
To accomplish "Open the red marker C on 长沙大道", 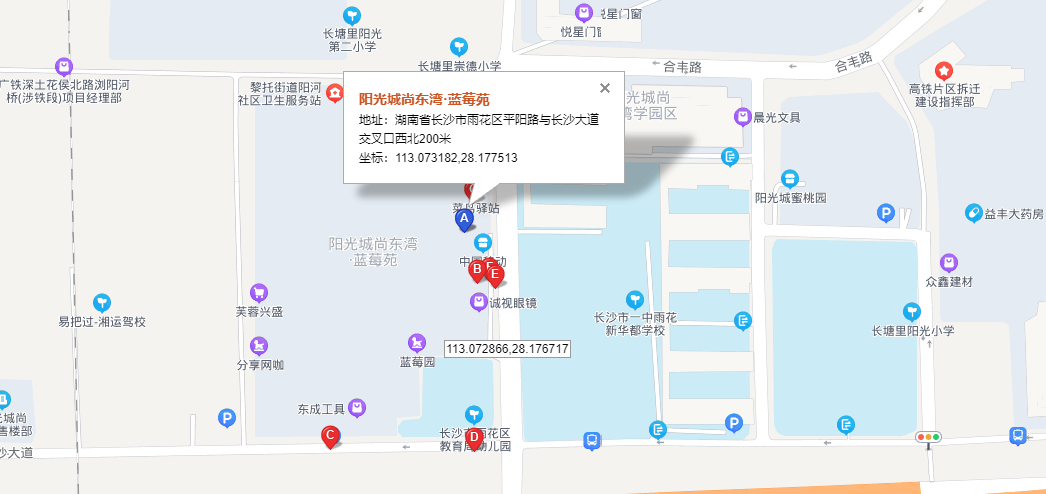I will point(328,436).
